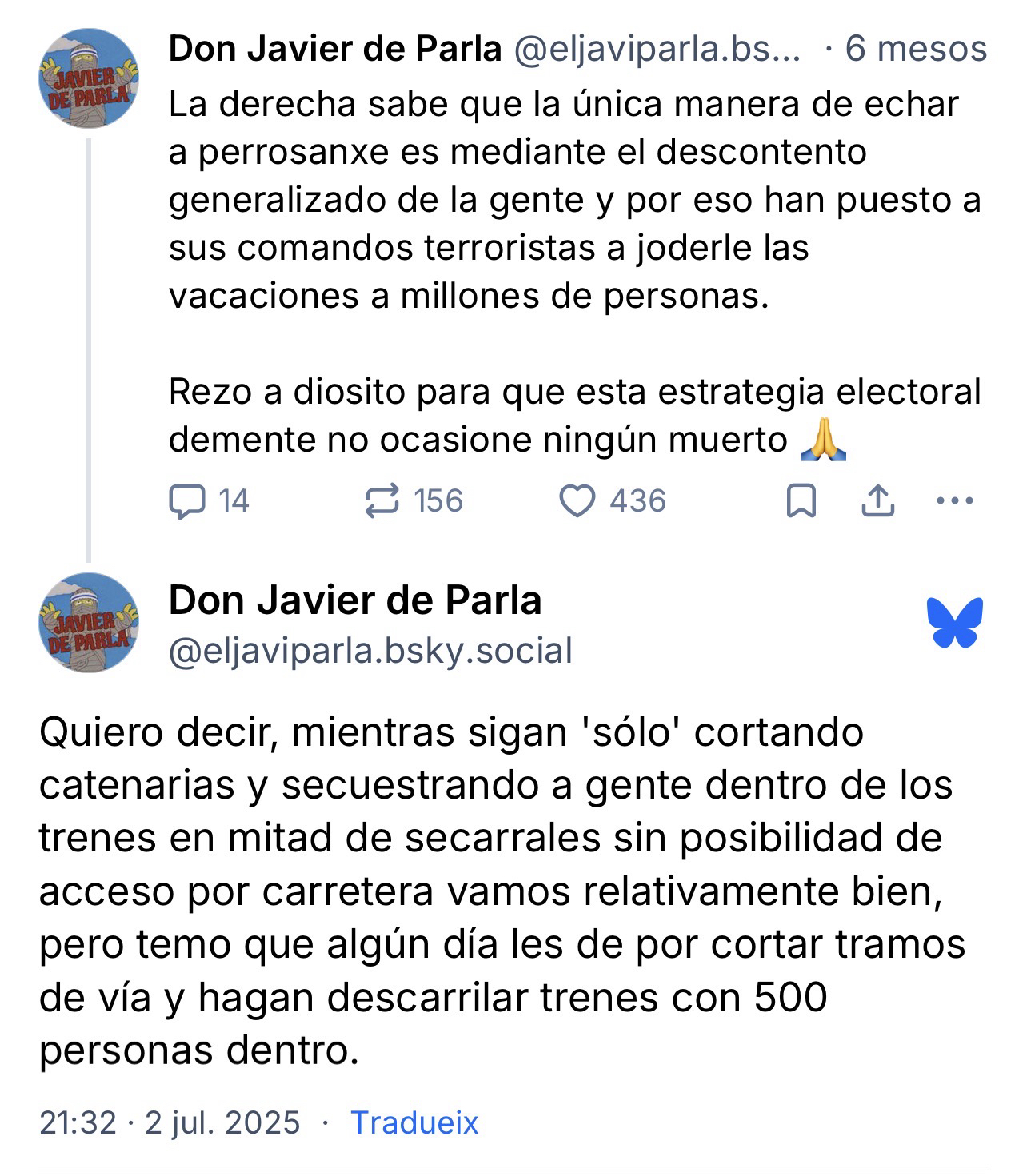Tap the blue Bluesky butterfly icon

coord(954,623)
